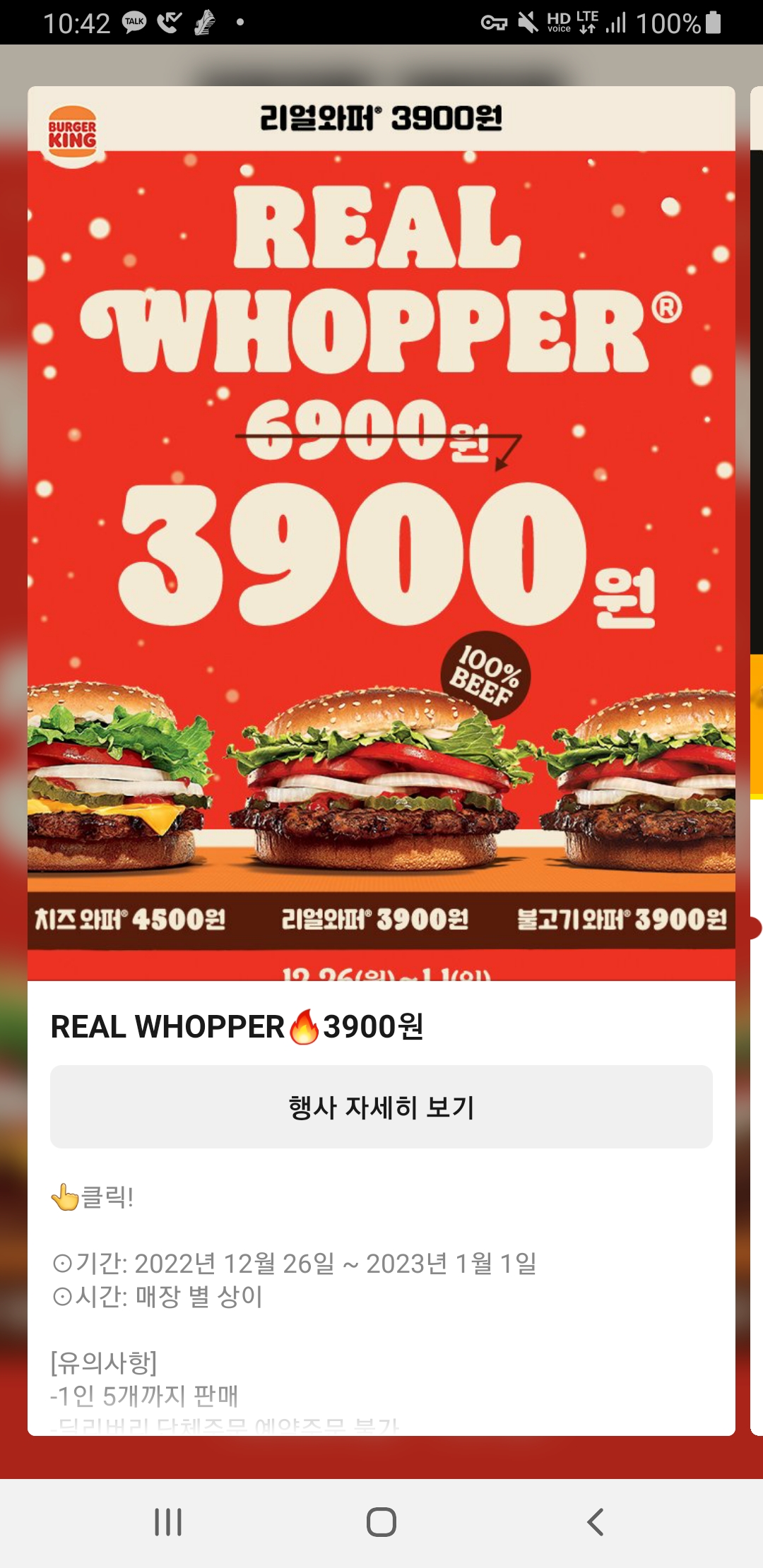Open the recent apps view
Viewport: 763px width, 1568px height.
[x=168, y=1522]
